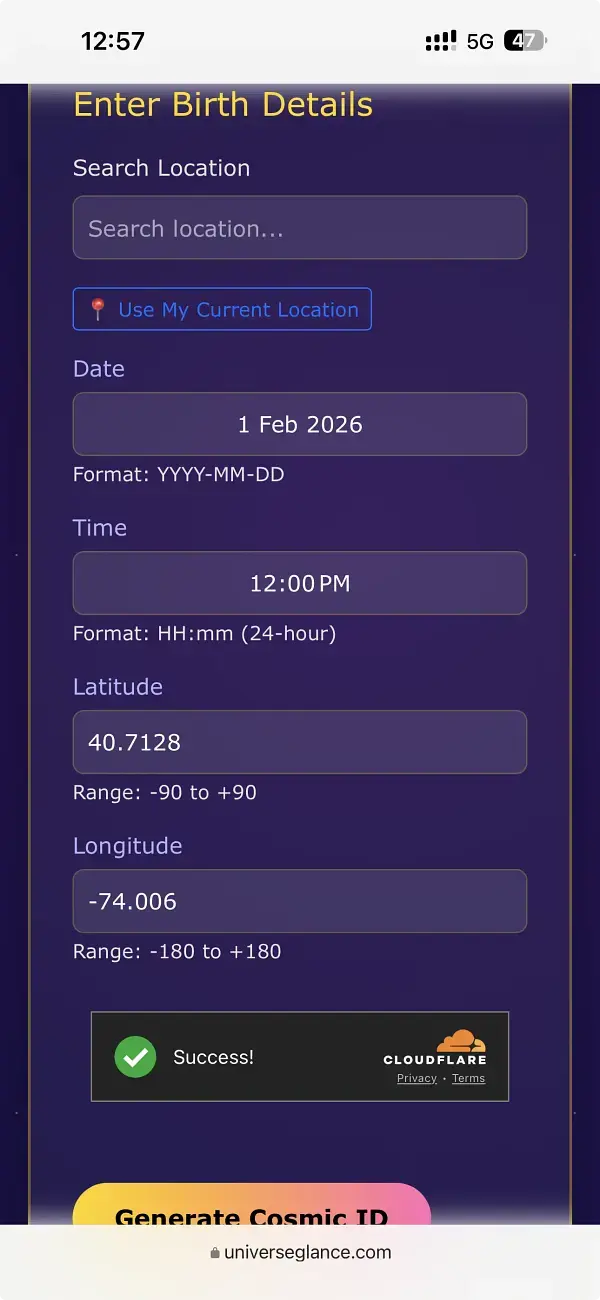This screenshot has height=1300, width=600.
Task: Open the Time picker showing 12:00 PM
Action: coord(299,583)
